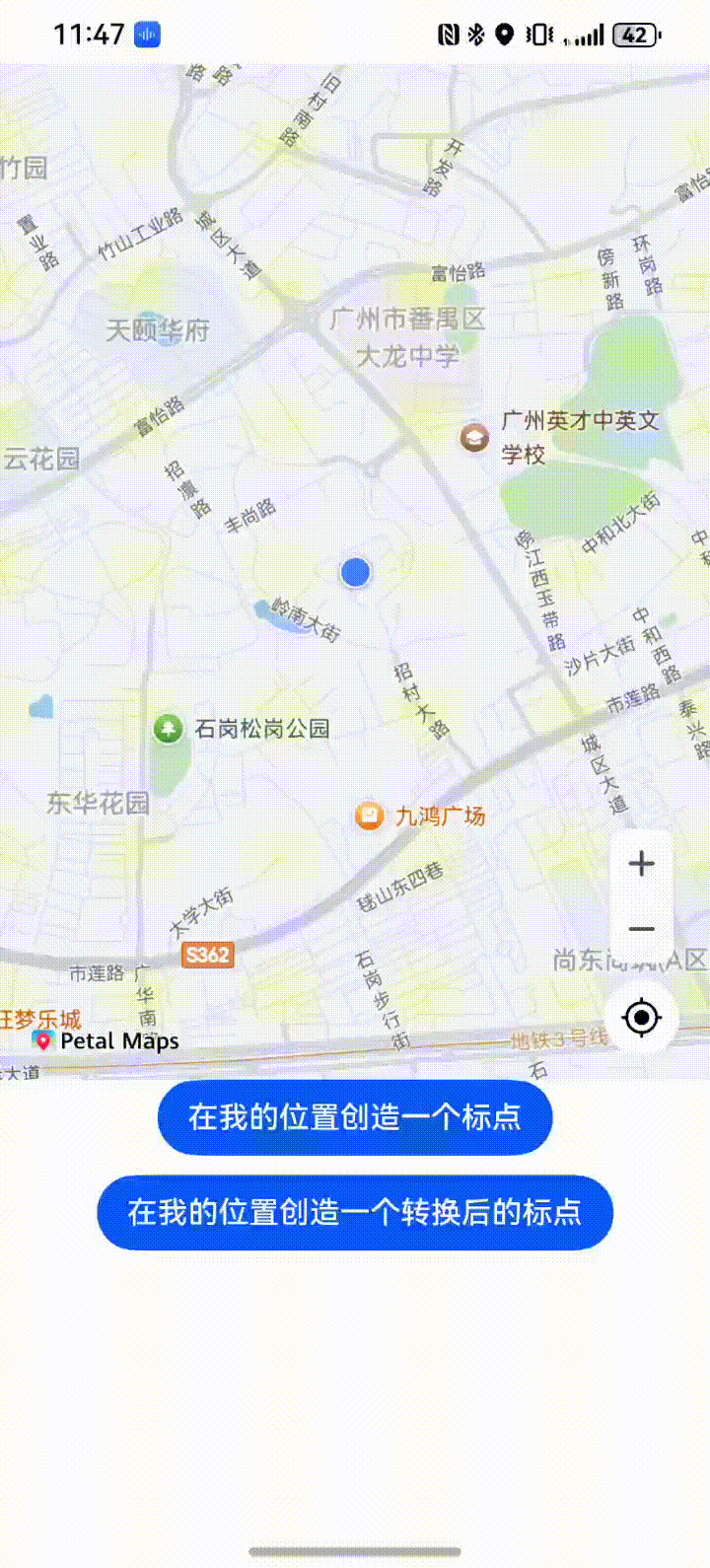Screen dimensions: 710x1568
Task: Tap the 九鸿广场 shopping mall icon
Action: point(368,815)
